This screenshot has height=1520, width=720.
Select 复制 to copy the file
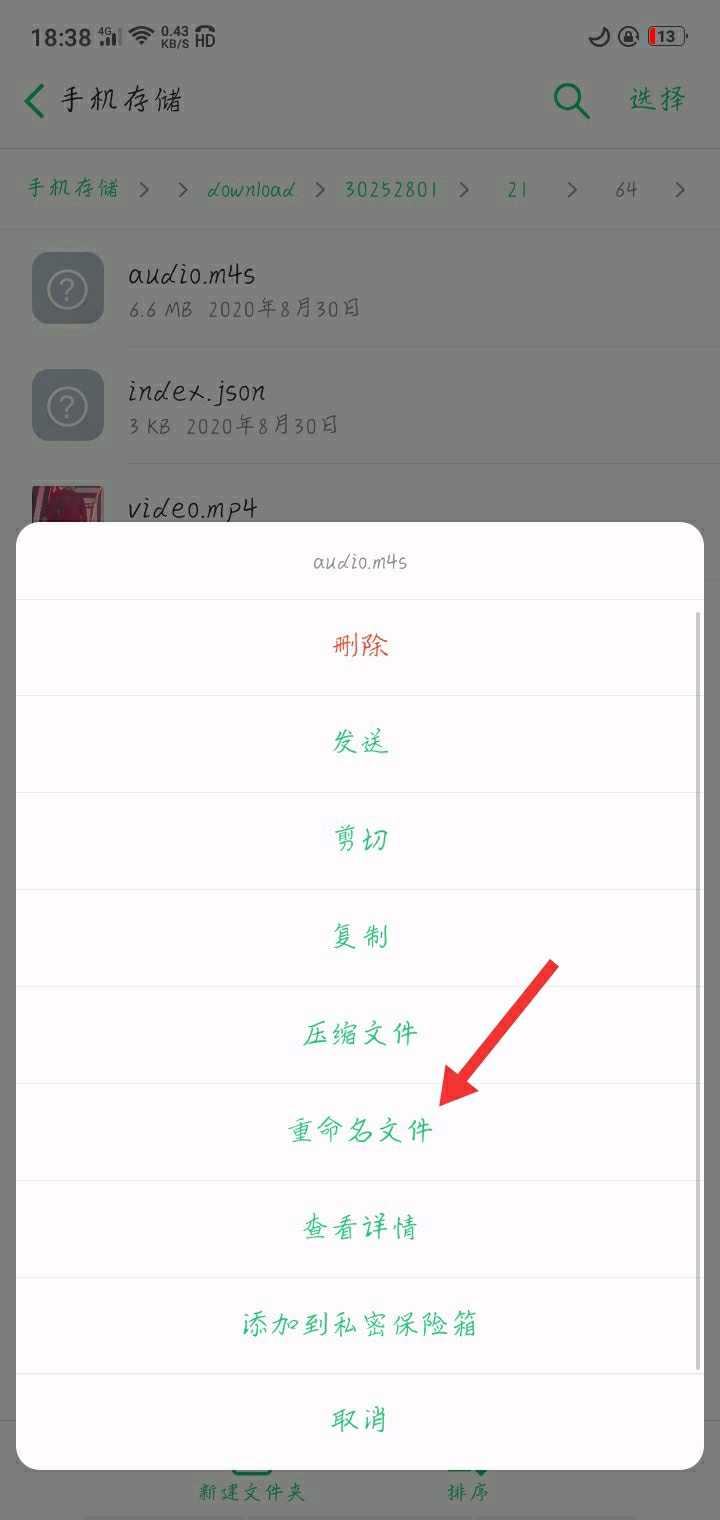[x=360, y=936]
